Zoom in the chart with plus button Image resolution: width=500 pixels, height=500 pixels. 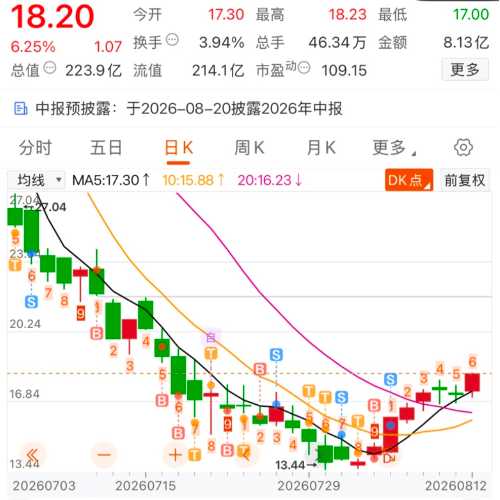click(175, 455)
